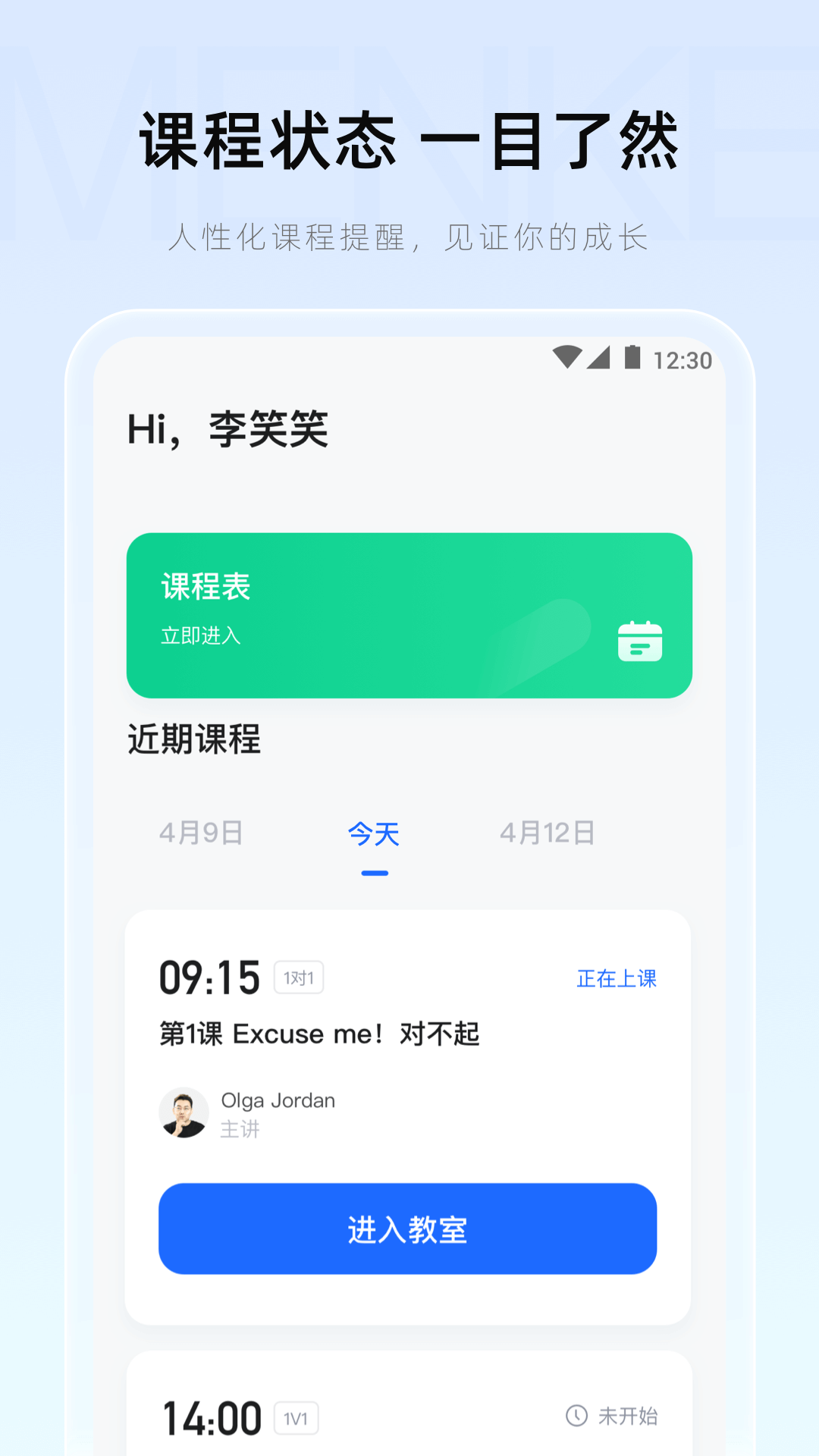Switch to the 4月9日 date tab
This screenshot has height=1456, width=819.
pyautogui.click(x=199, y=833)
